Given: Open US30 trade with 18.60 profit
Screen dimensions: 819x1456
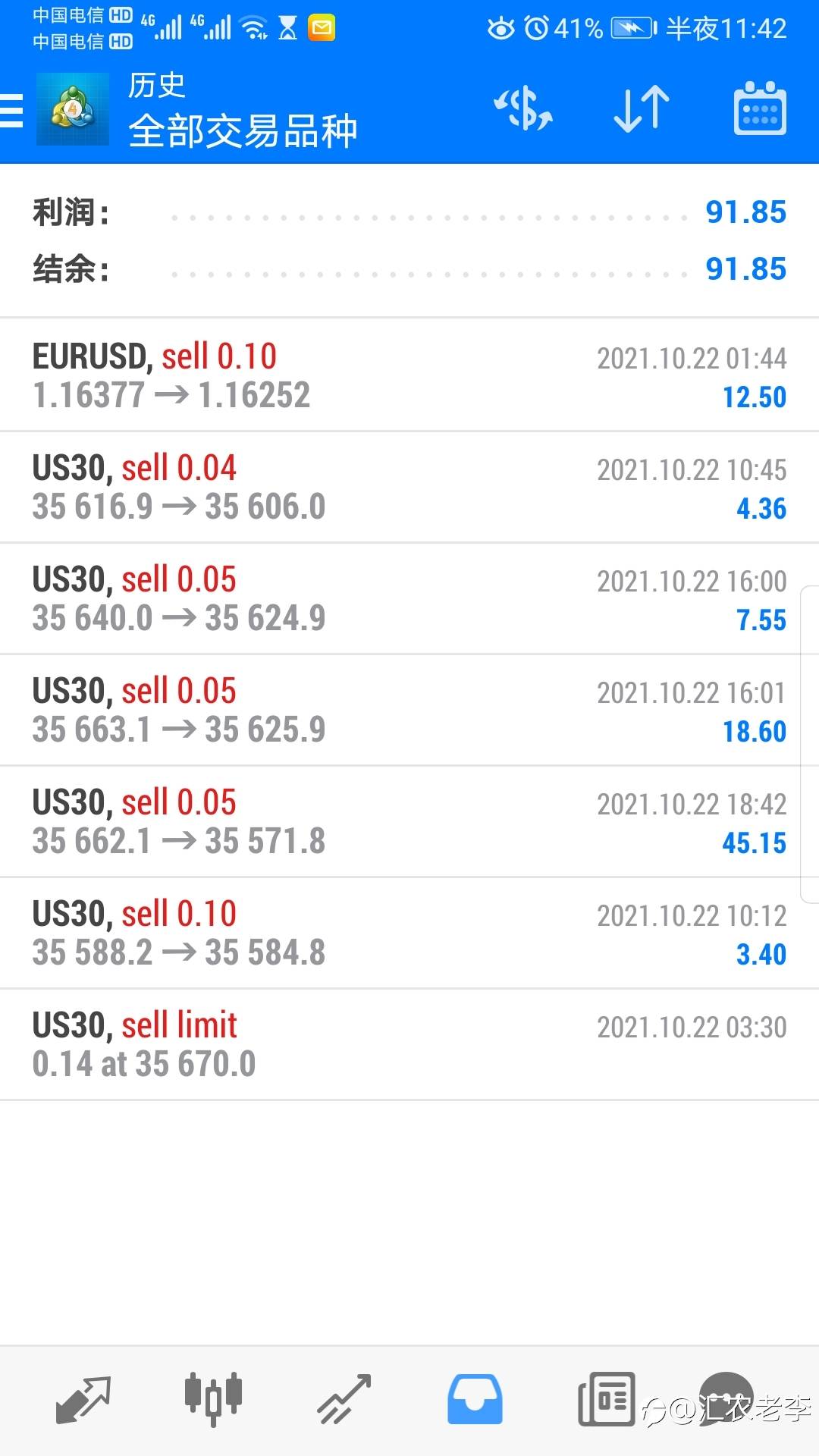Looking at the screenshot, I should coord(409,710).
